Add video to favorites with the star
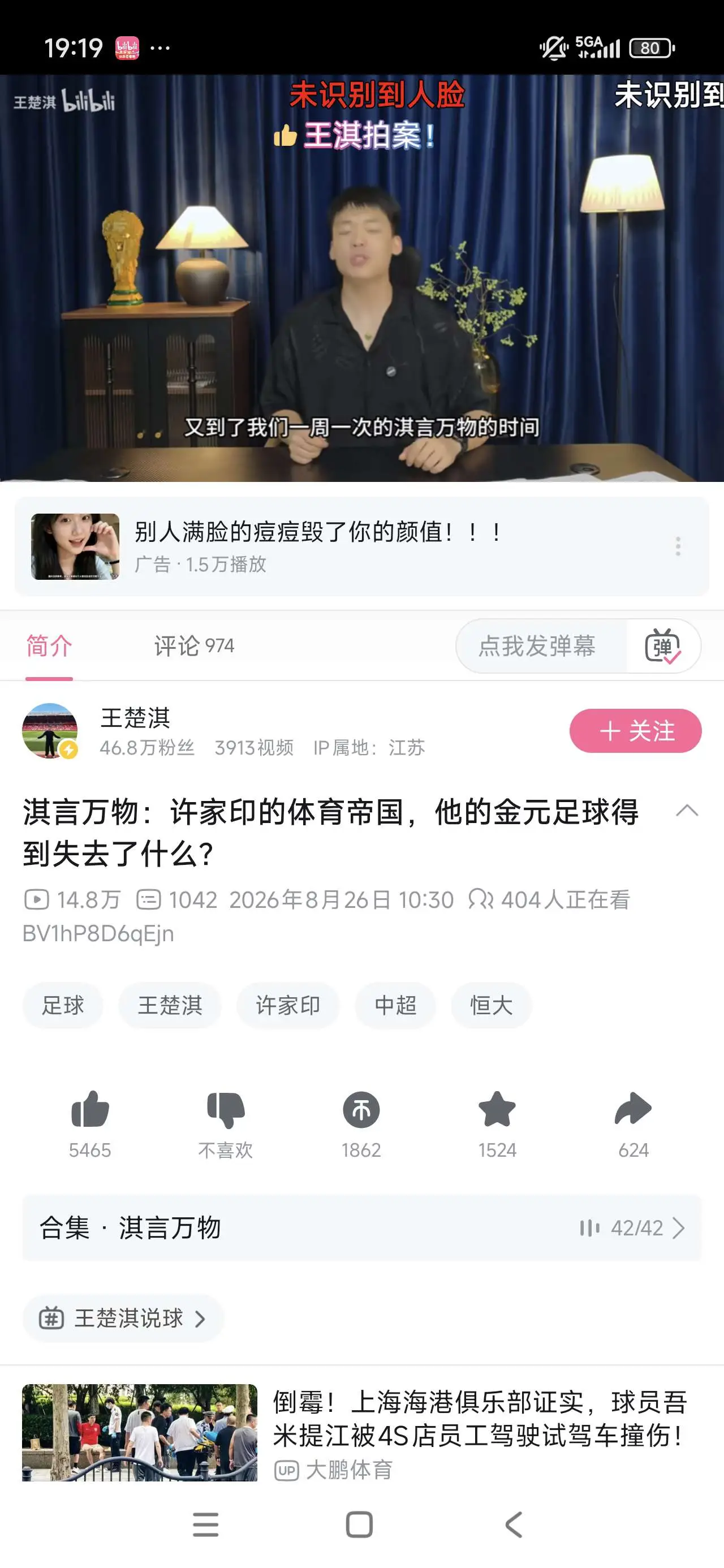This screenshot has height=1568, width=724. (497, 1123)
